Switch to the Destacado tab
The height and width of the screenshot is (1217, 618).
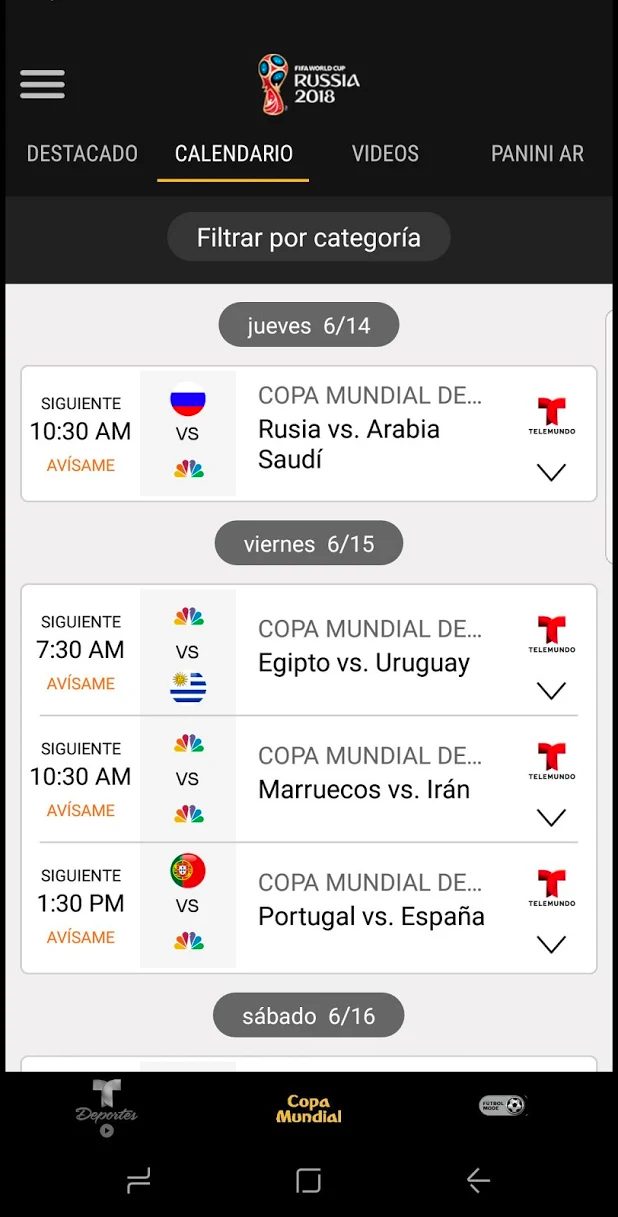[x=82, y=154]
